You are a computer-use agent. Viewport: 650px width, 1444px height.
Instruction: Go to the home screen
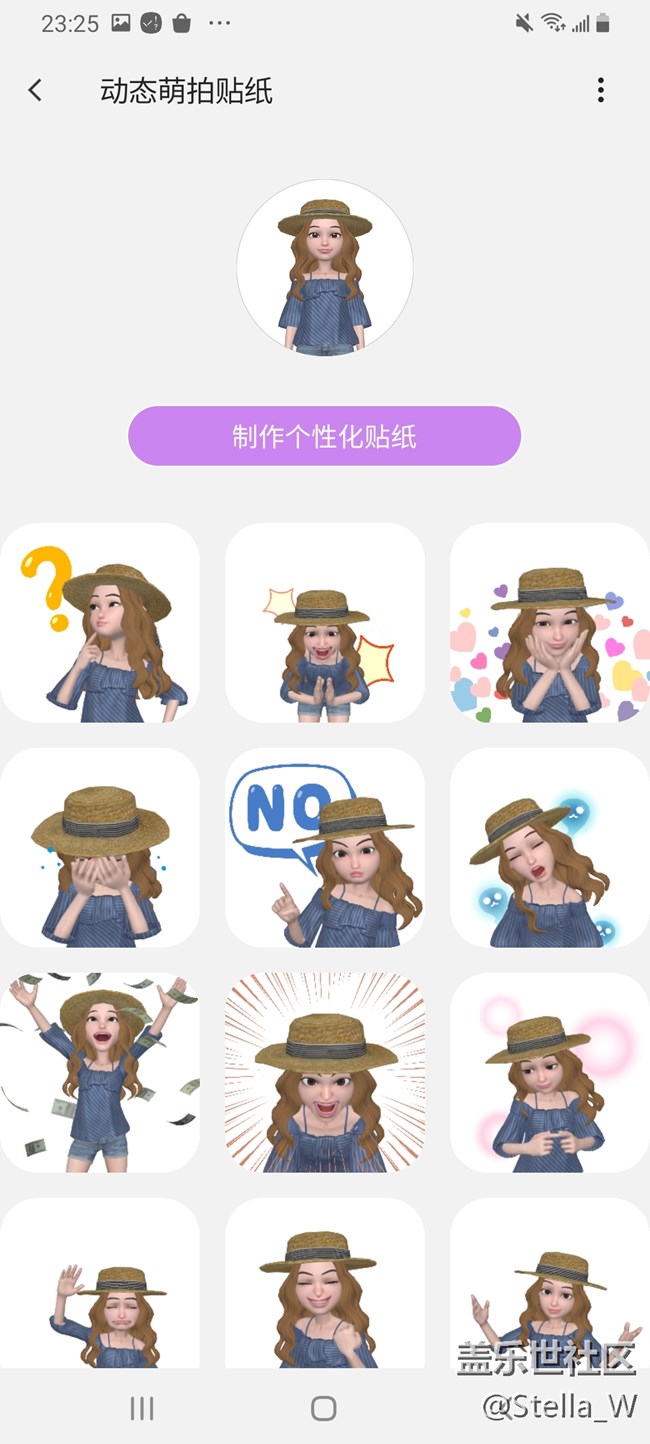coord(324,1409)
